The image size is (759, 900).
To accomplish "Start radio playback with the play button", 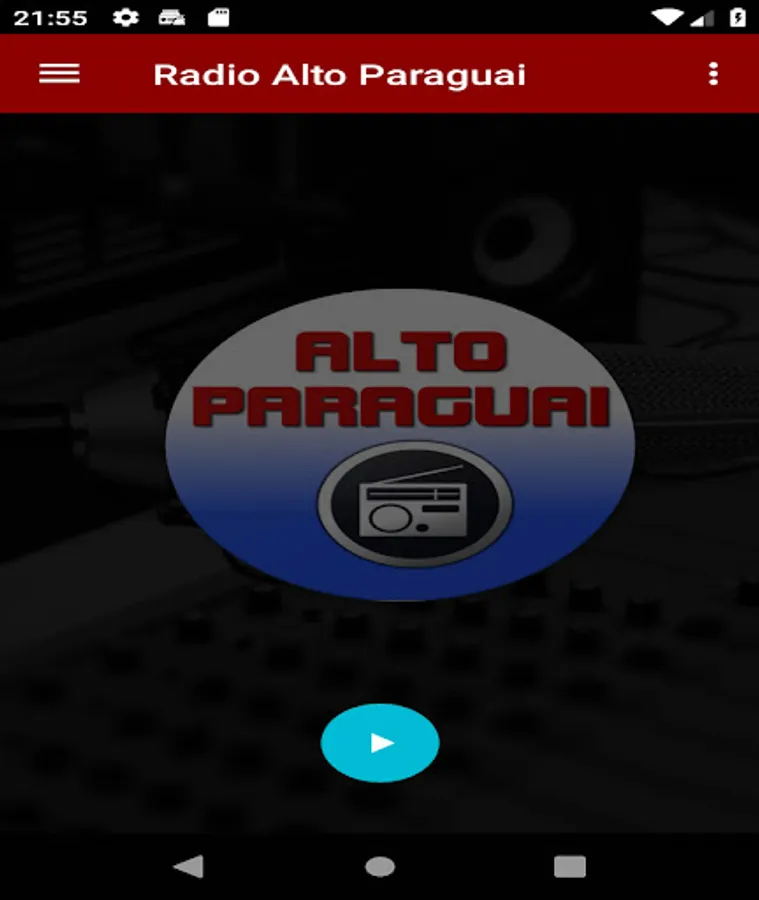I will point(380,743).
